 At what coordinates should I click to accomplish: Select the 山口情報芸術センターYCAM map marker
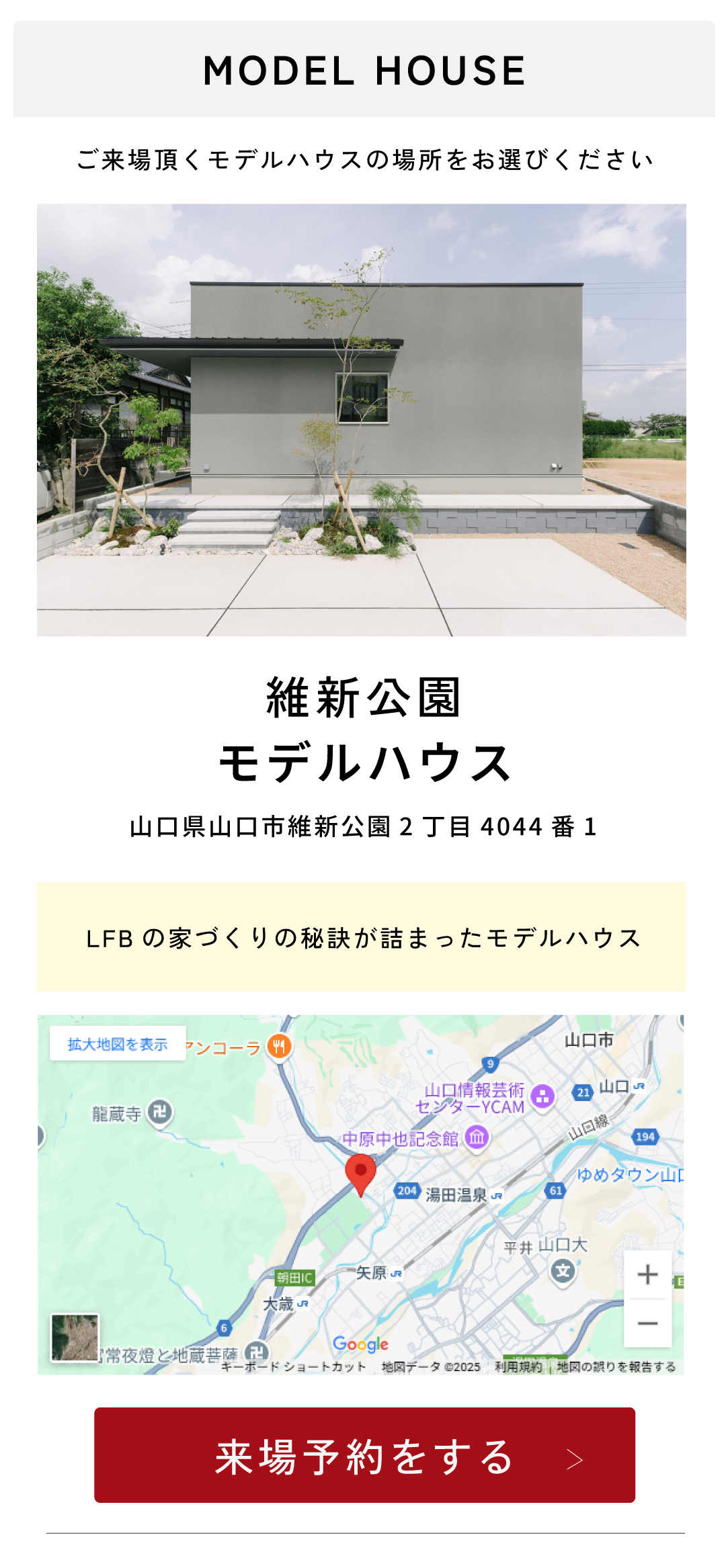542,1096
